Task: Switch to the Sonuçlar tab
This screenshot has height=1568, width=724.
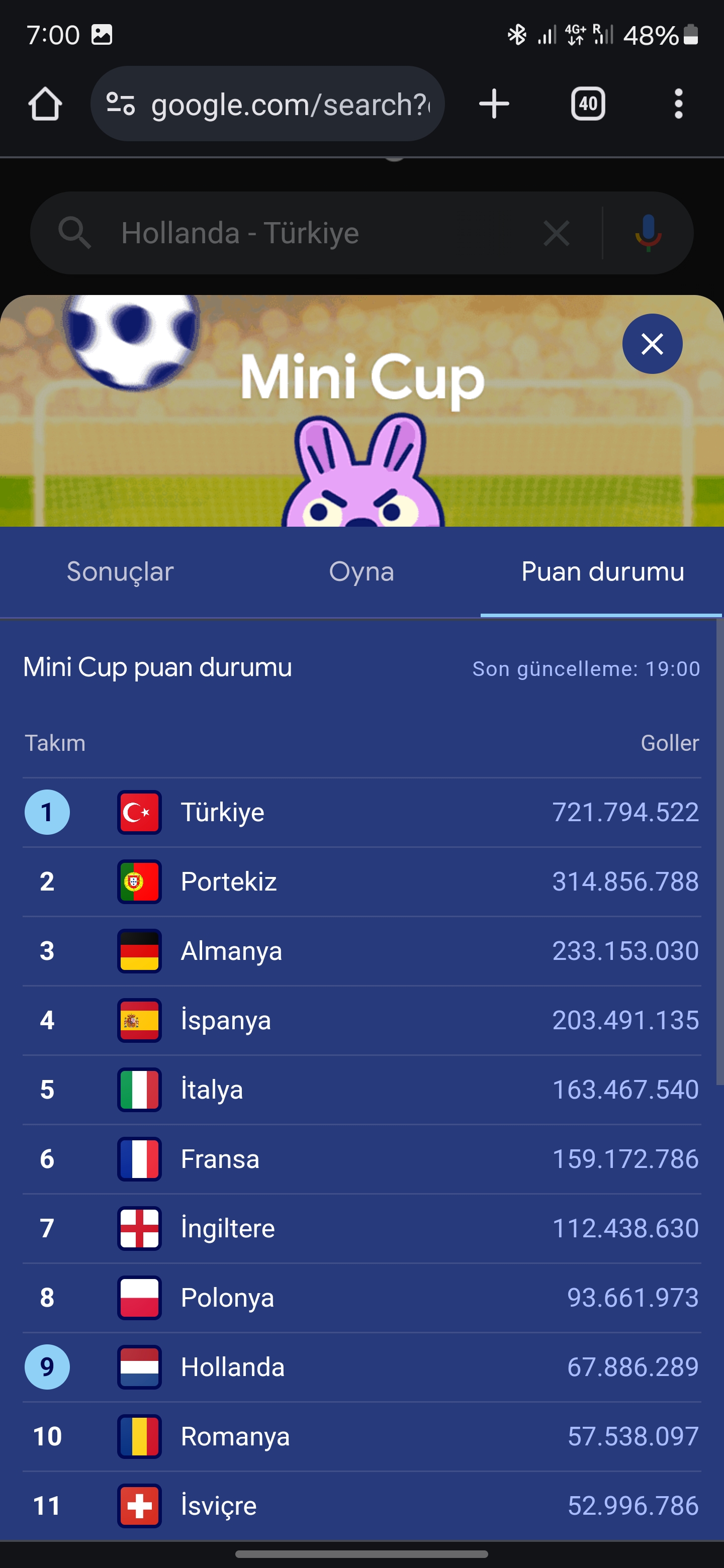Action: point(120,572)
